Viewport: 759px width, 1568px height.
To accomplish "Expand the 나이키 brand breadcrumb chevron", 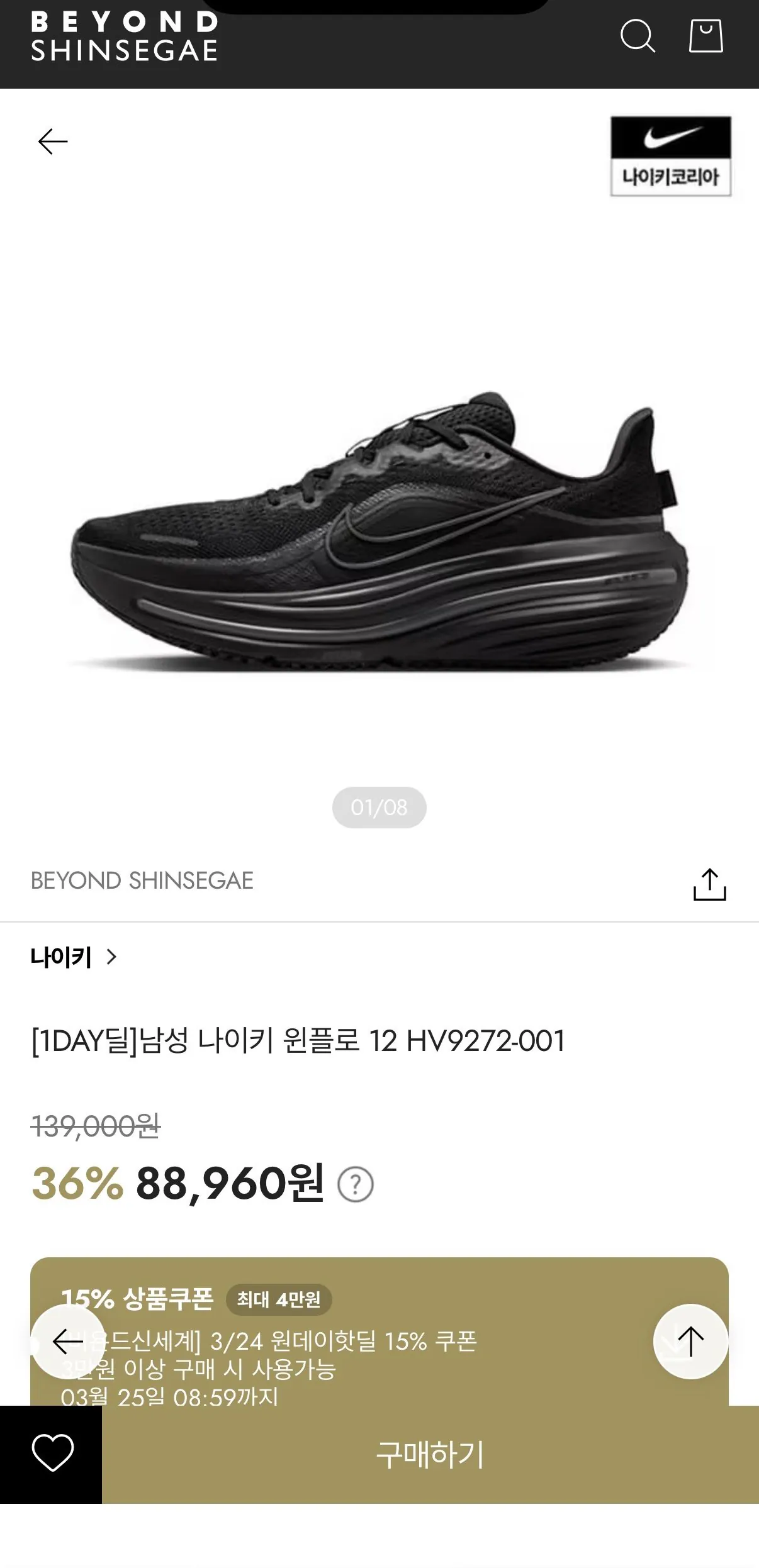I will [113, 957].
